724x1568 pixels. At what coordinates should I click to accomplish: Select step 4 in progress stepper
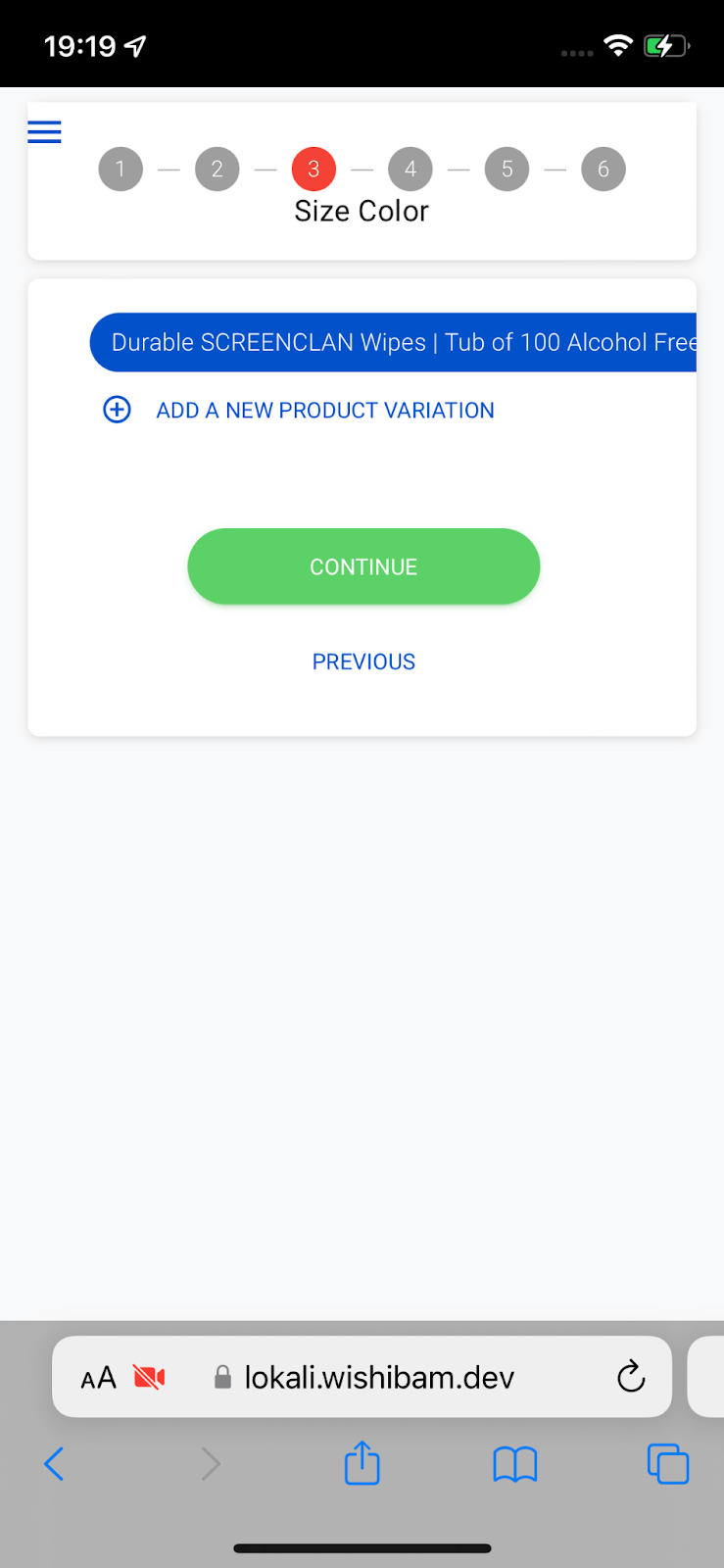tap(410, 169)
